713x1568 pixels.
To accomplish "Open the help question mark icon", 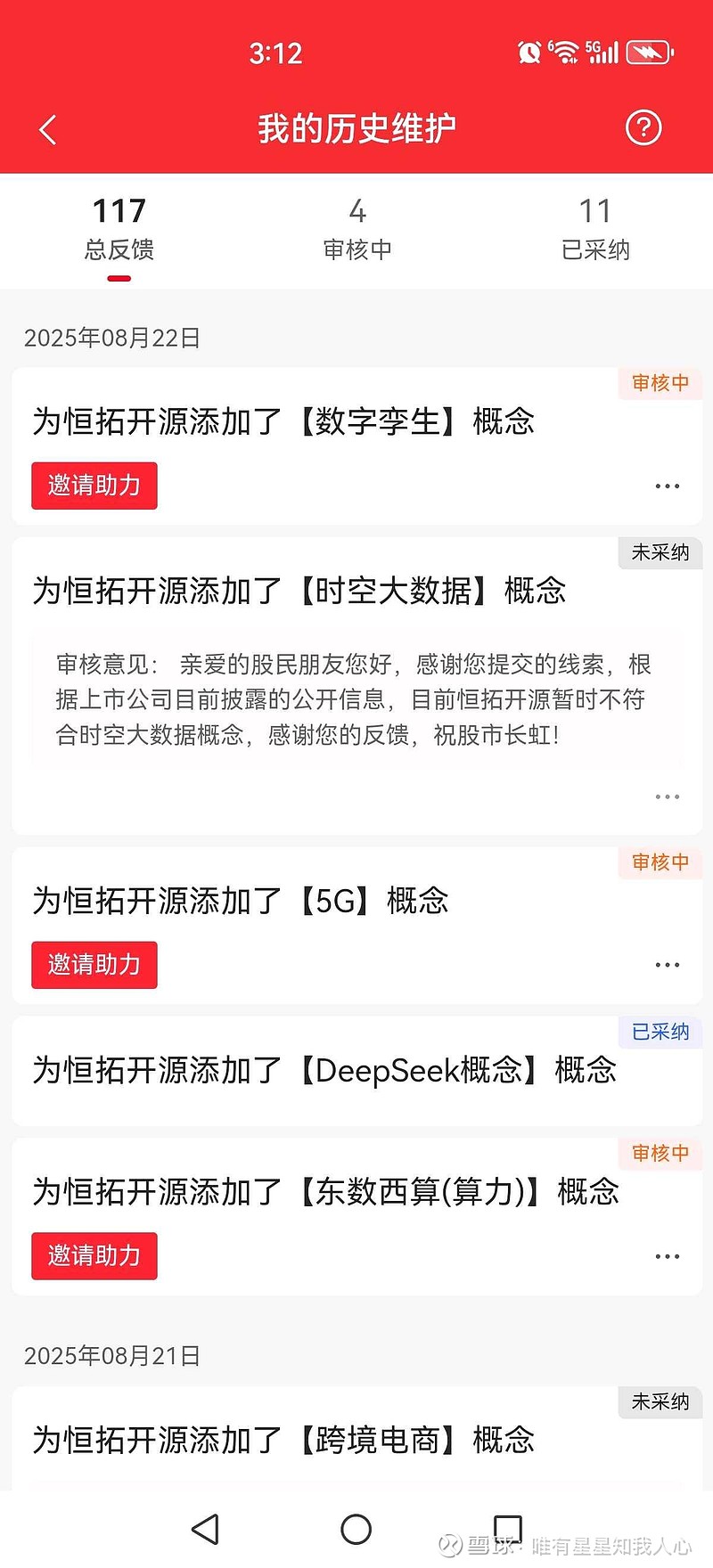I will pos(643,128).
